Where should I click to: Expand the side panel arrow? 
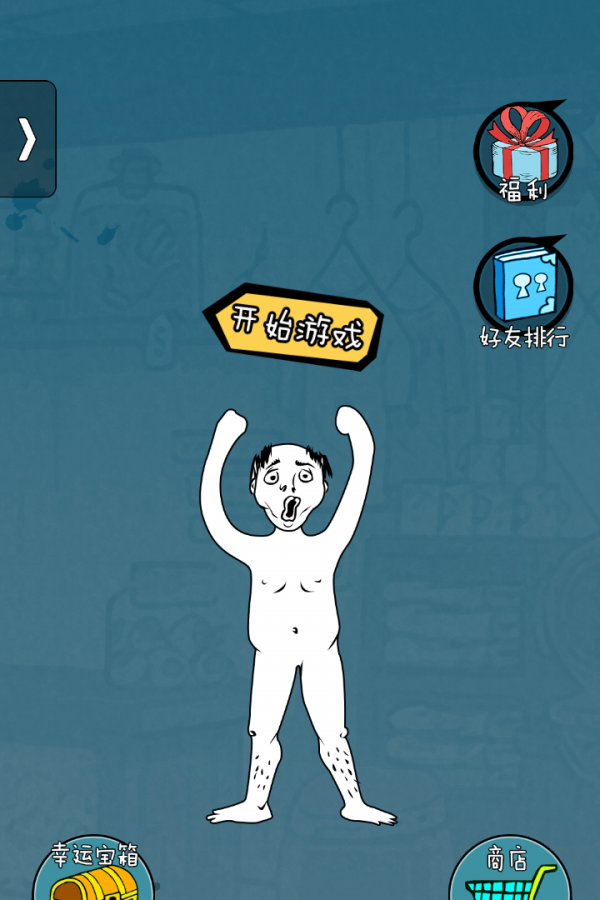(x=26, y=139)
